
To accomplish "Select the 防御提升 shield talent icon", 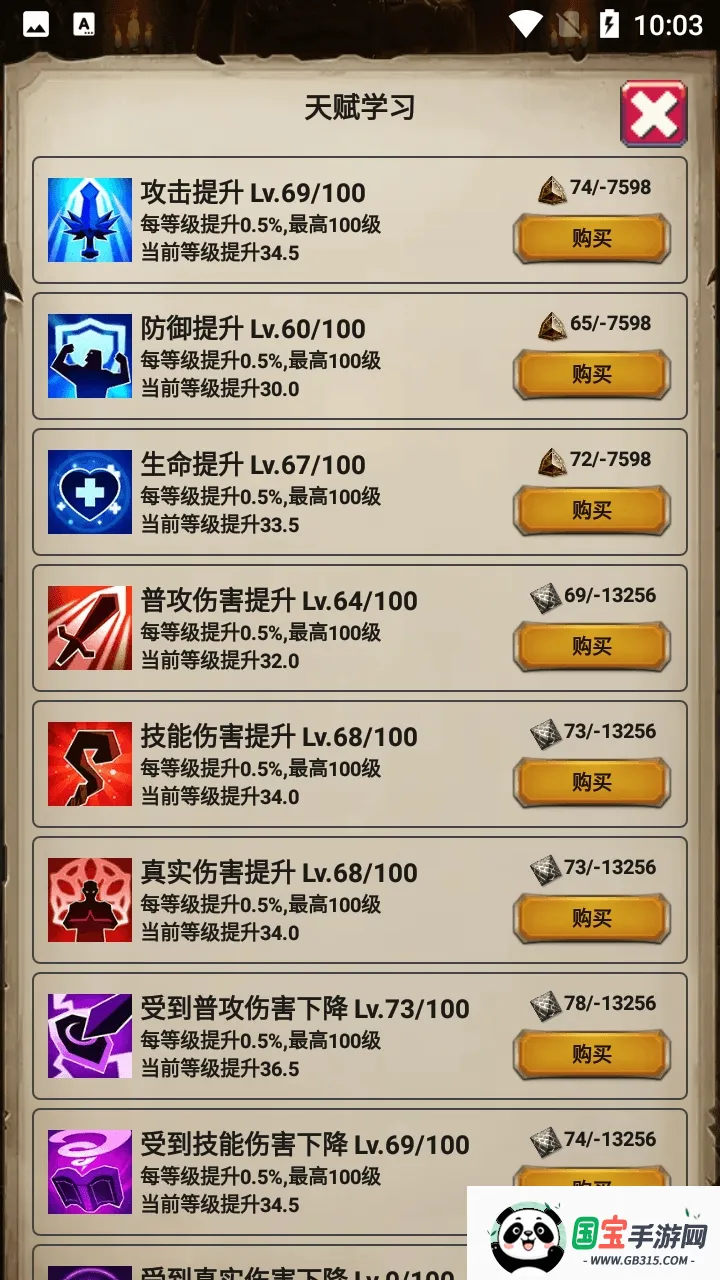I will click(89, 358).
